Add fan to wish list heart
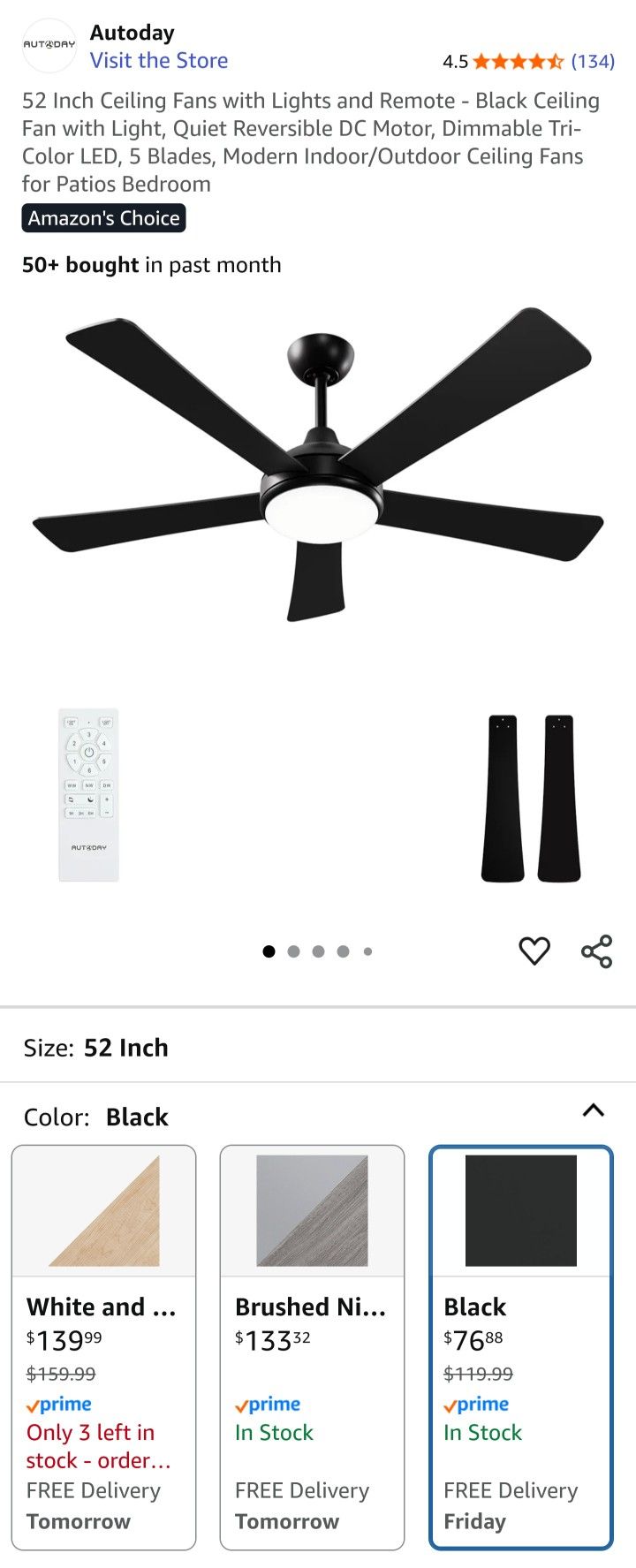 [x=534, y=951]
